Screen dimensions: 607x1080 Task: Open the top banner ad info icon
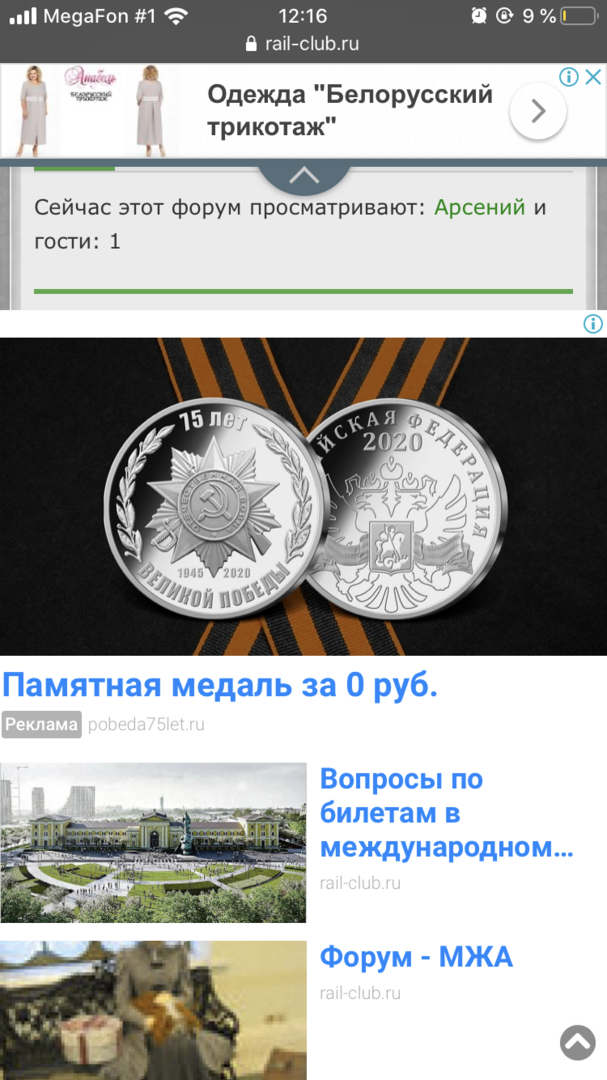[x=569, y=77]
